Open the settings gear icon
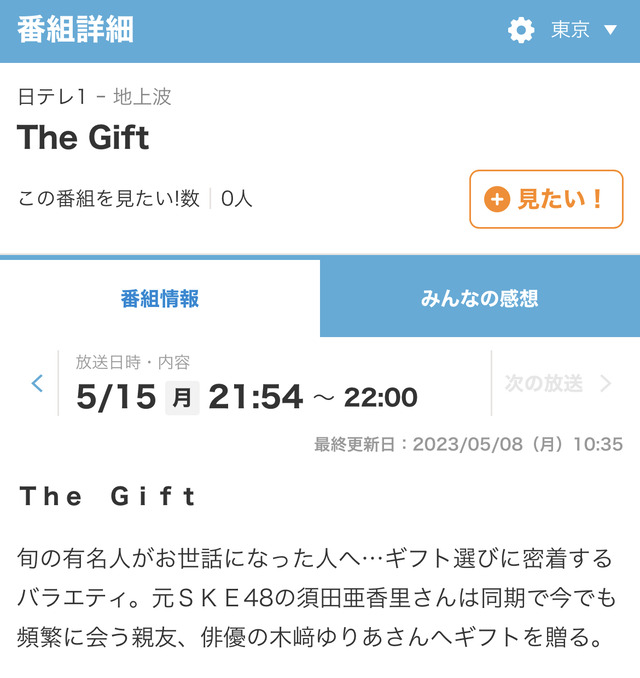This screenshot has height=678, width=640. pos(521,30)
